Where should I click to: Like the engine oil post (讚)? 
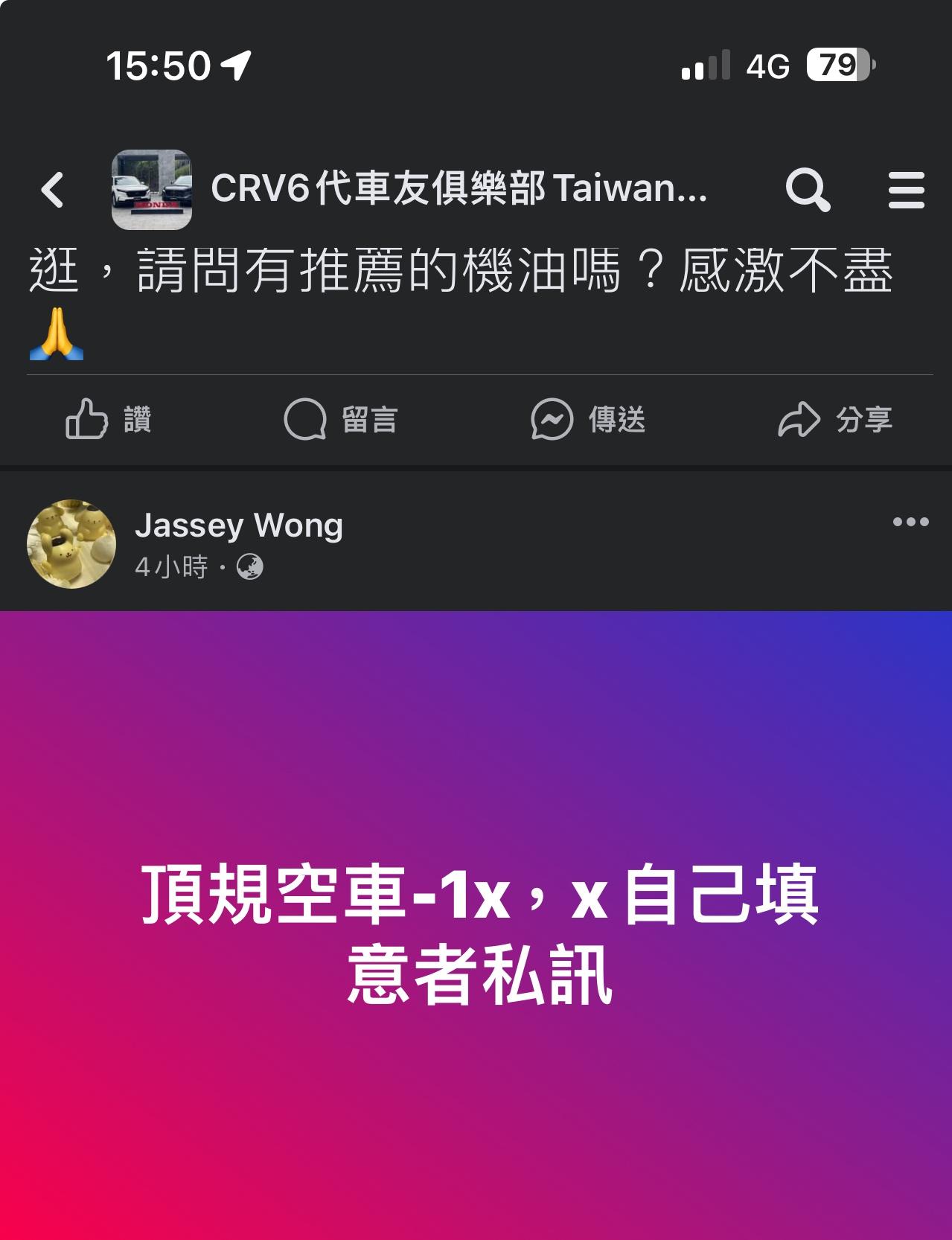pyautogui.click(x=109, y=419)
